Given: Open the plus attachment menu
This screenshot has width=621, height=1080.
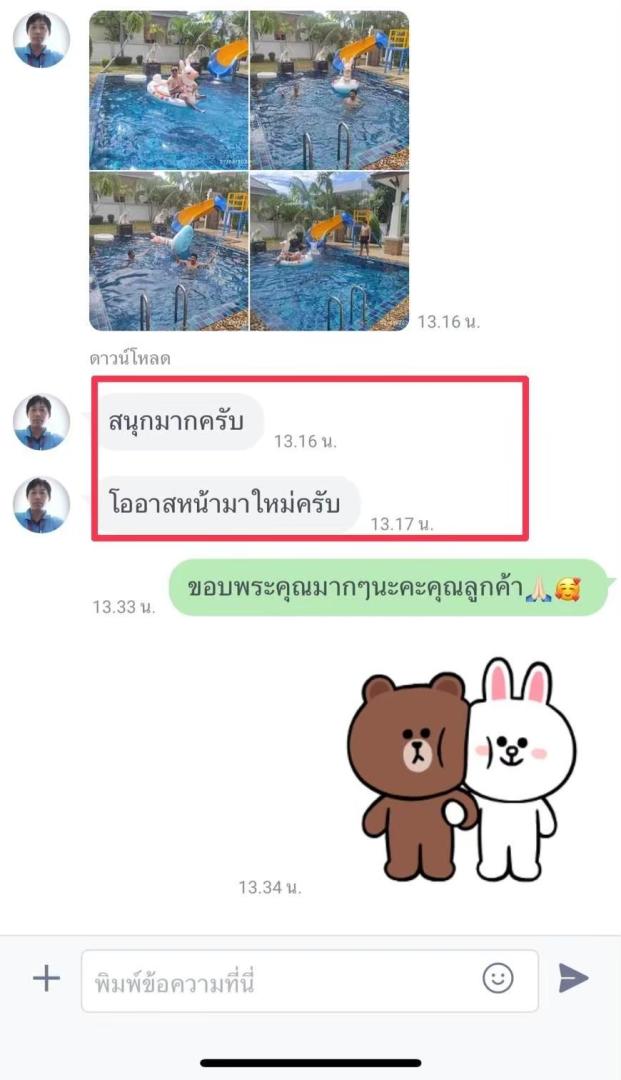Looking at the screenshot, I should 46,979.
